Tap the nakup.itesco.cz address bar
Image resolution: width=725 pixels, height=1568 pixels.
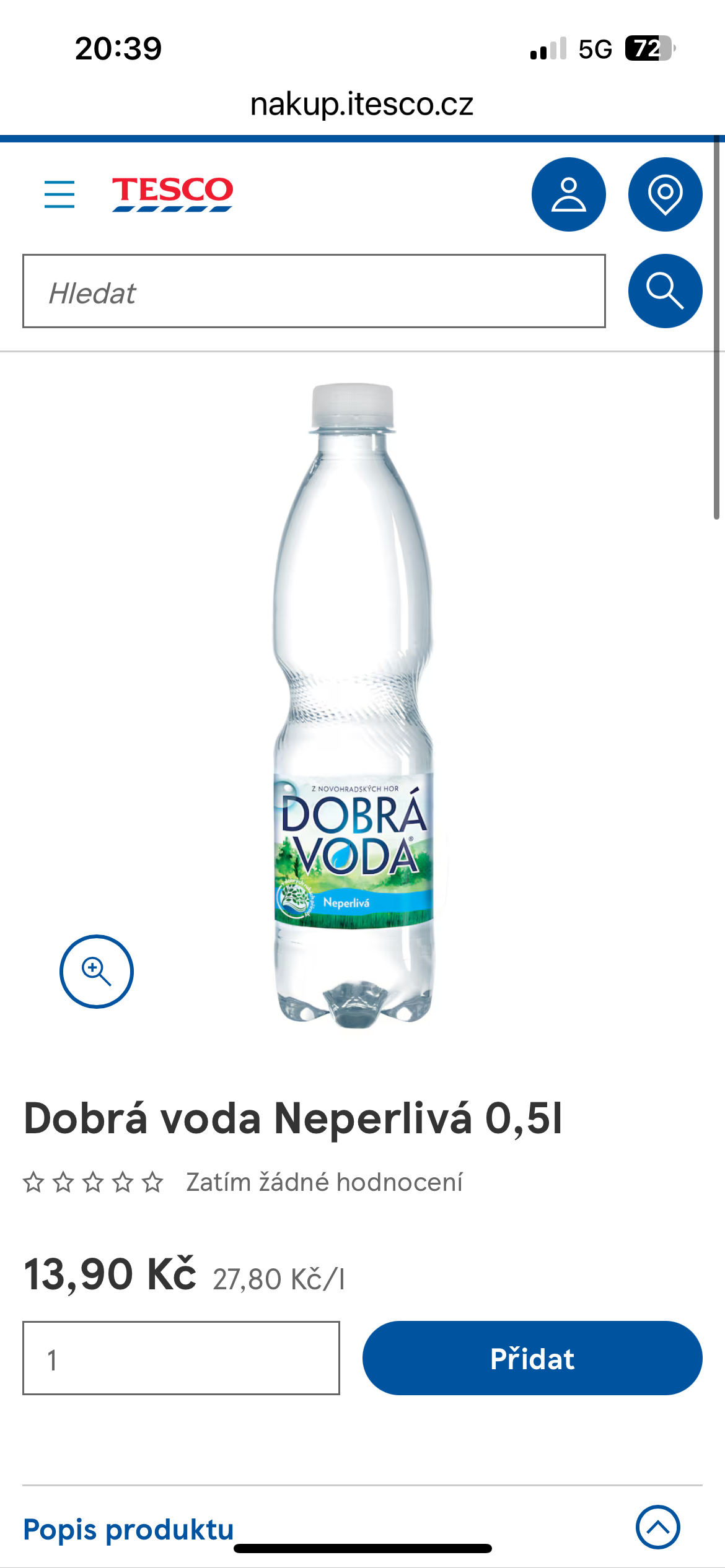point(362,104)
